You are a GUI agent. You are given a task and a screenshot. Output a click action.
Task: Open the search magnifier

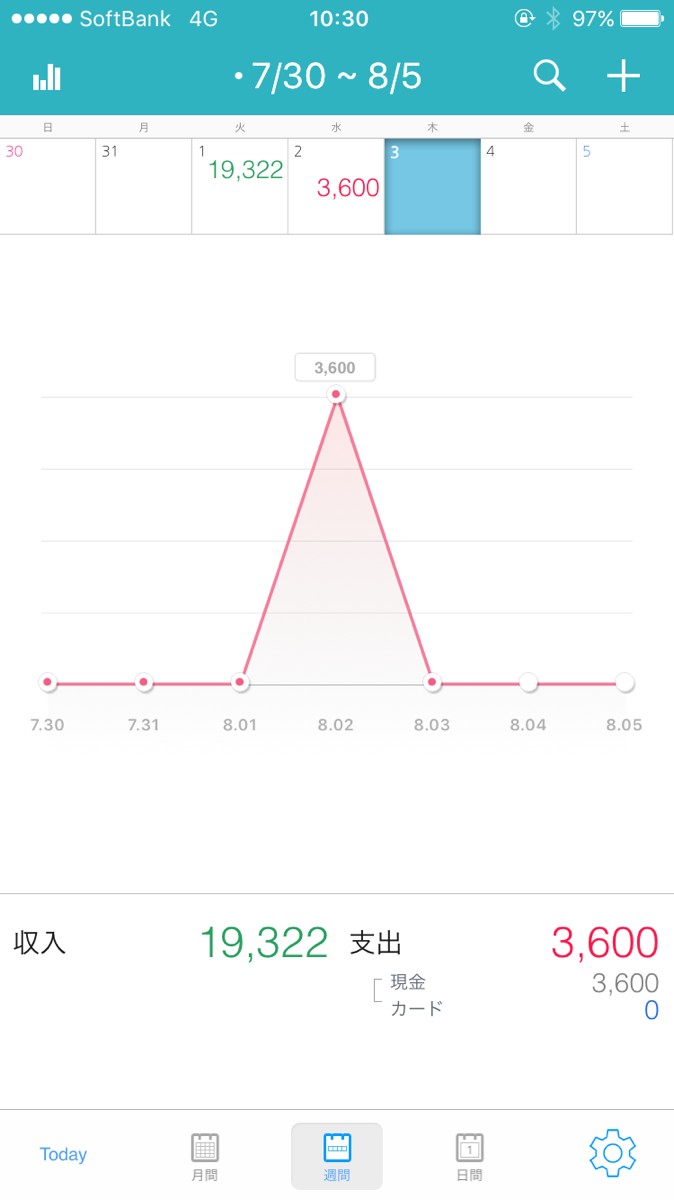pos(549,76)
